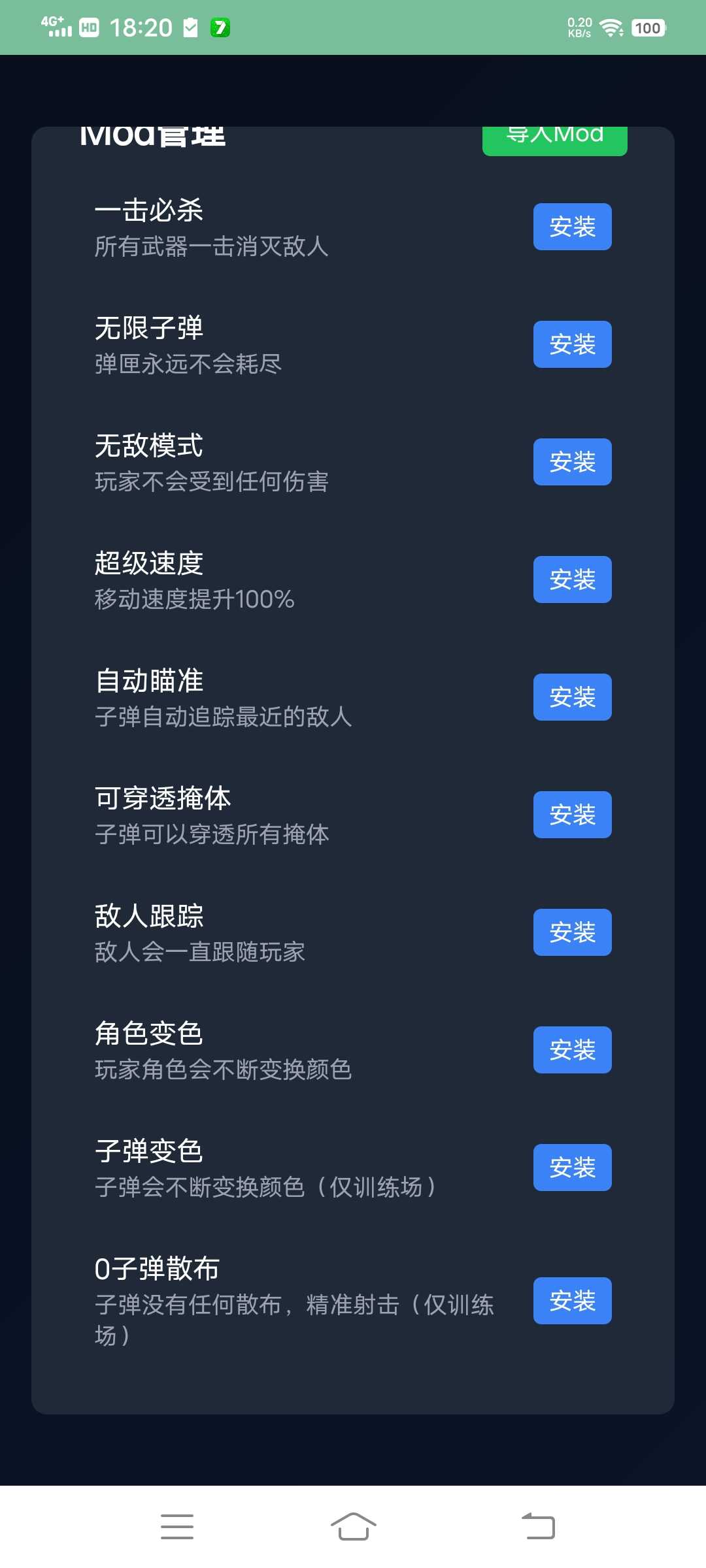The height and width of the screenshot is (1568, 706).
Task: Install the 无限子弹 mod
Action: click(x=572, y=344)
